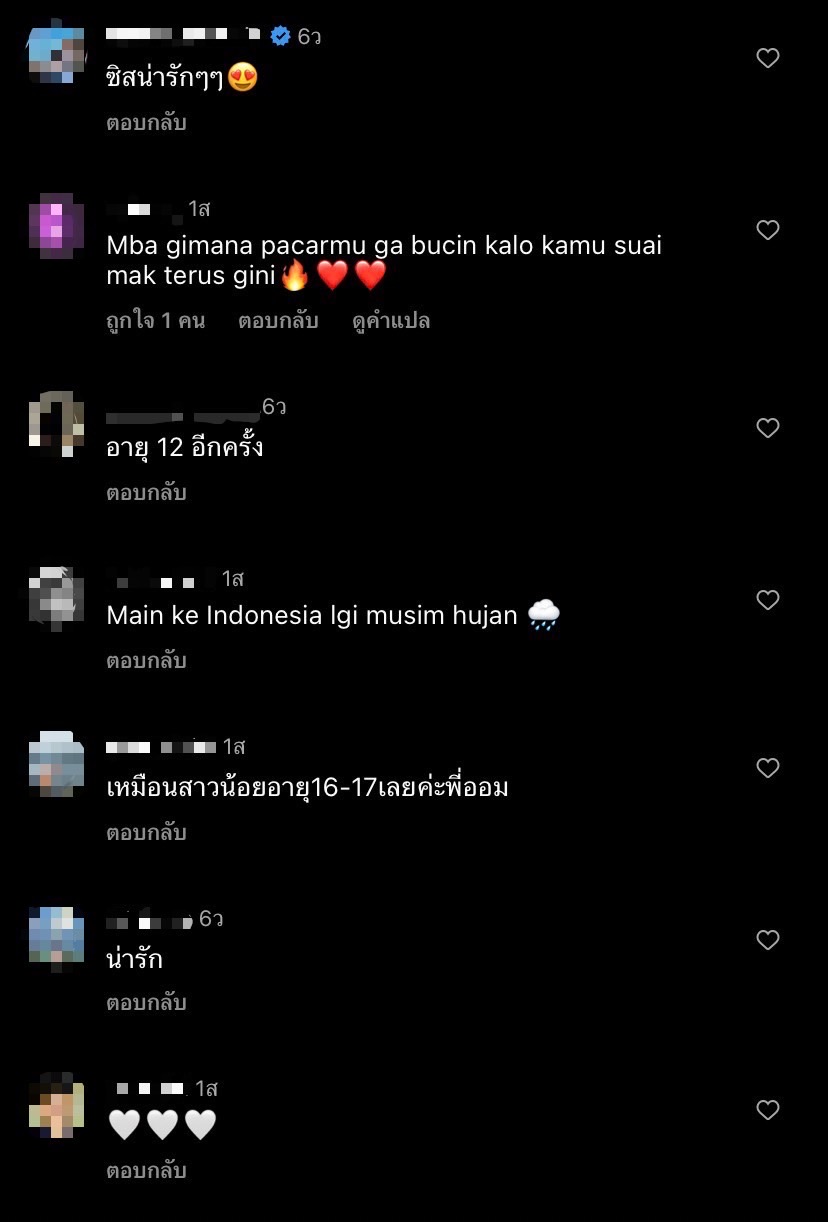Tap ดูคำแปล to translate Mba gimana comment
Viewport: 828px width, 1222px height.
[x=391, y=321]
